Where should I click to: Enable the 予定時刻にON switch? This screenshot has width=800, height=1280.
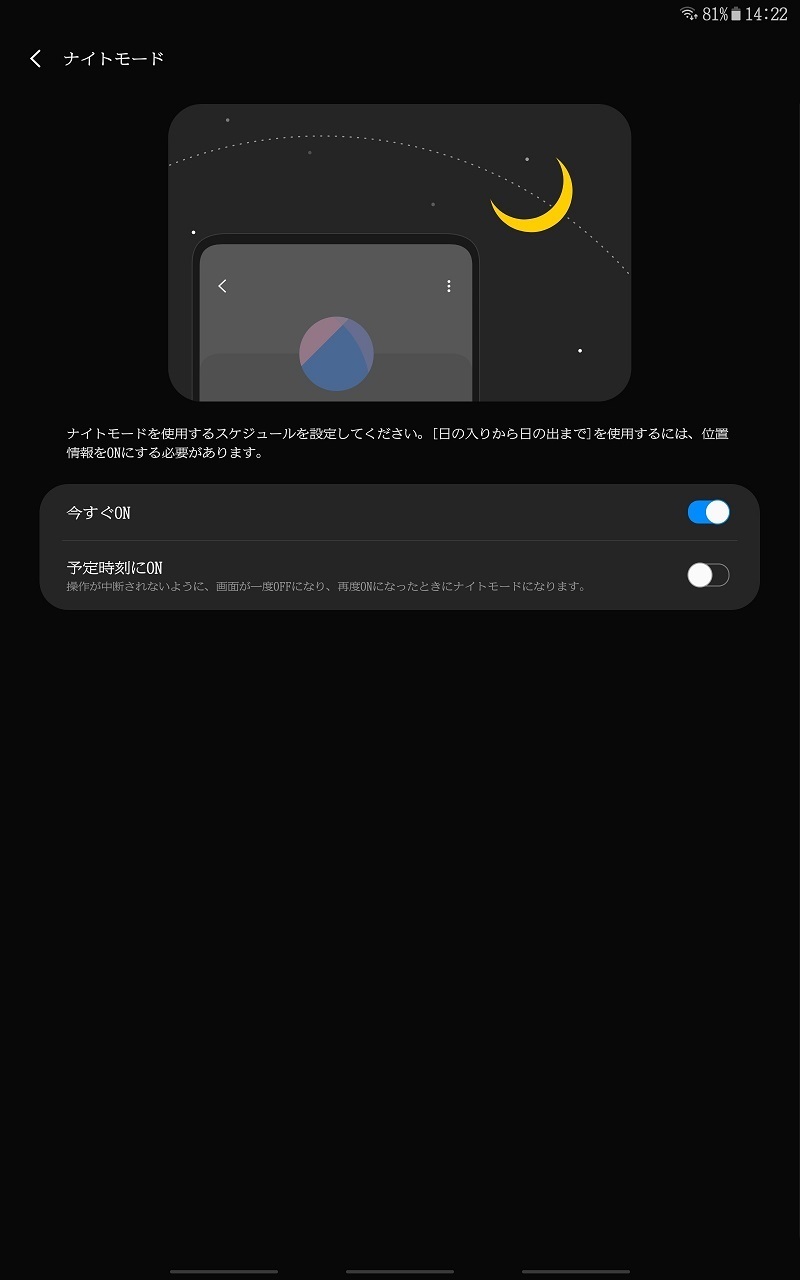[708, 575]
